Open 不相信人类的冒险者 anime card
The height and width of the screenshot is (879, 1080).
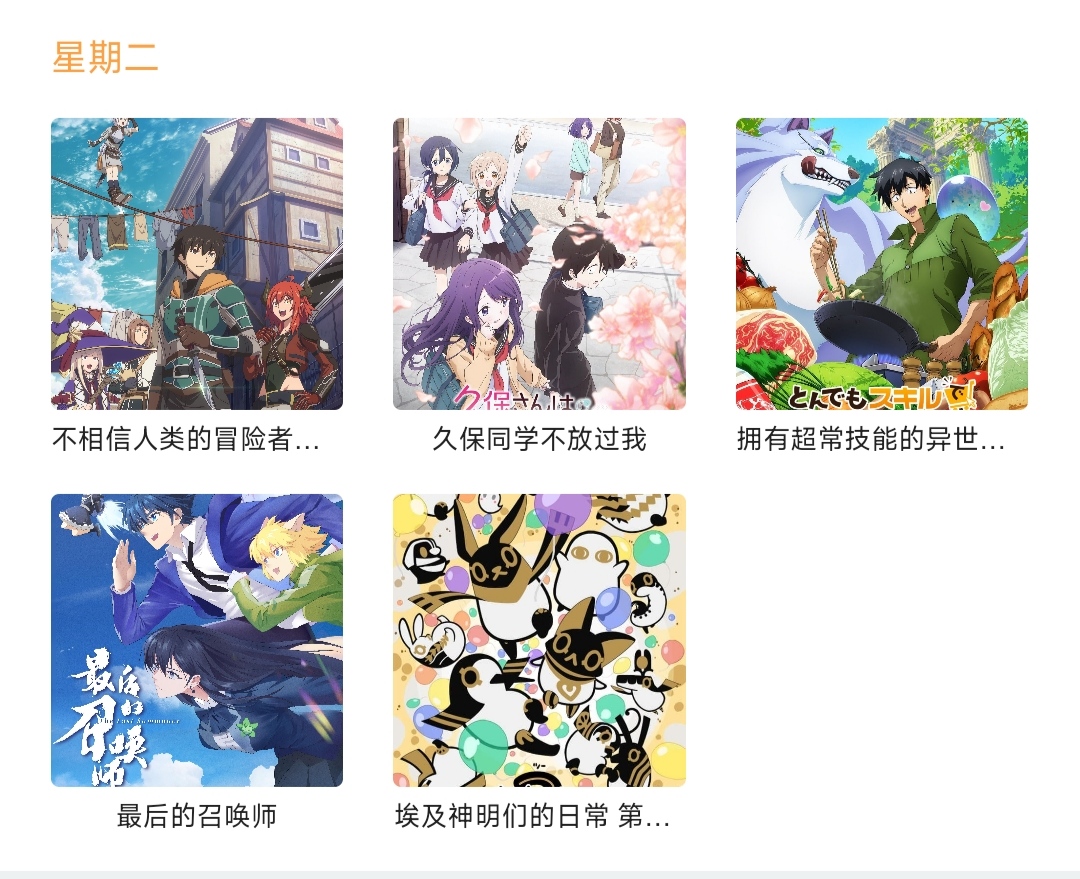click(197, 264)
